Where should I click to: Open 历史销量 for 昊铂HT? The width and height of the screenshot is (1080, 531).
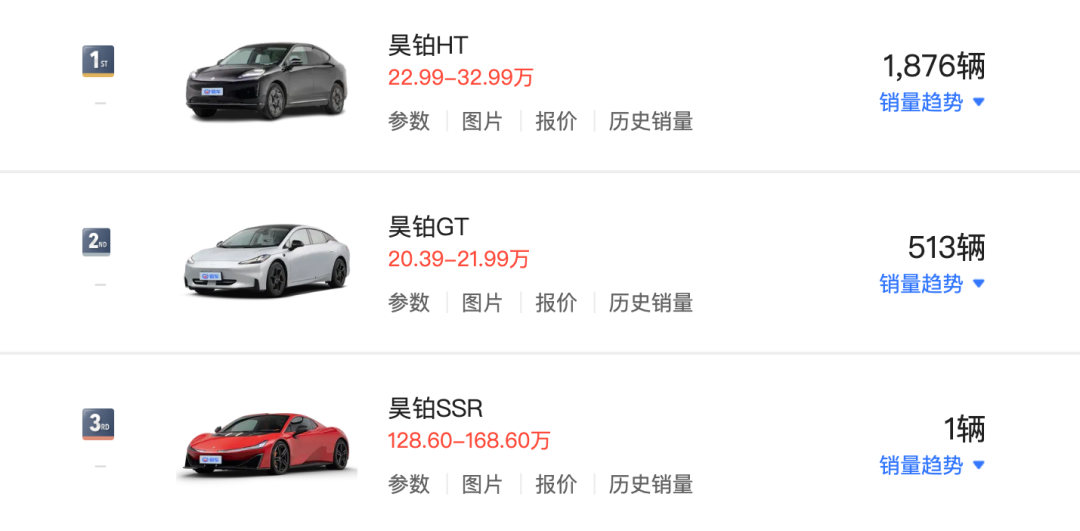pos(651,121)
